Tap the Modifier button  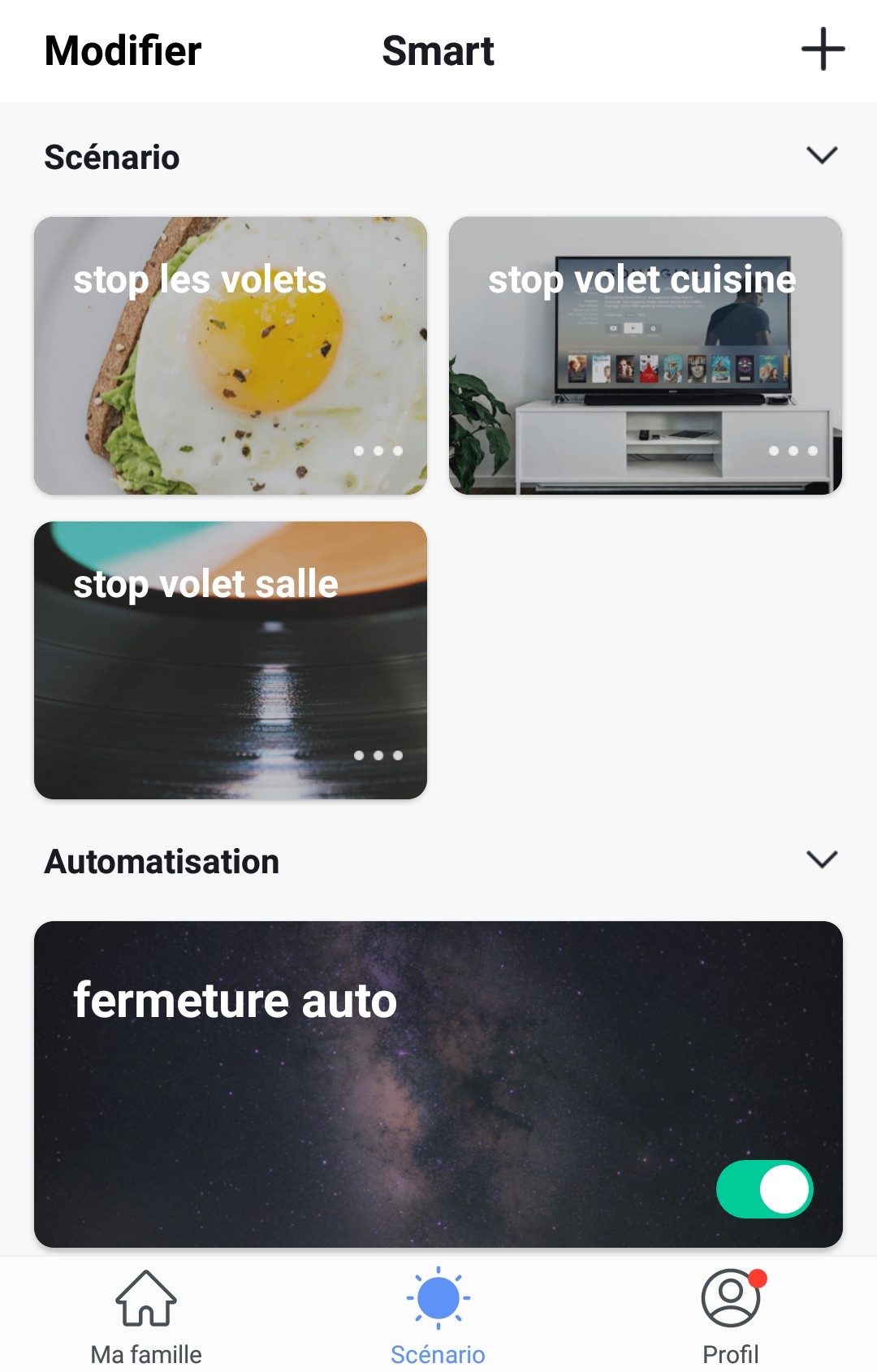point(123,51)
